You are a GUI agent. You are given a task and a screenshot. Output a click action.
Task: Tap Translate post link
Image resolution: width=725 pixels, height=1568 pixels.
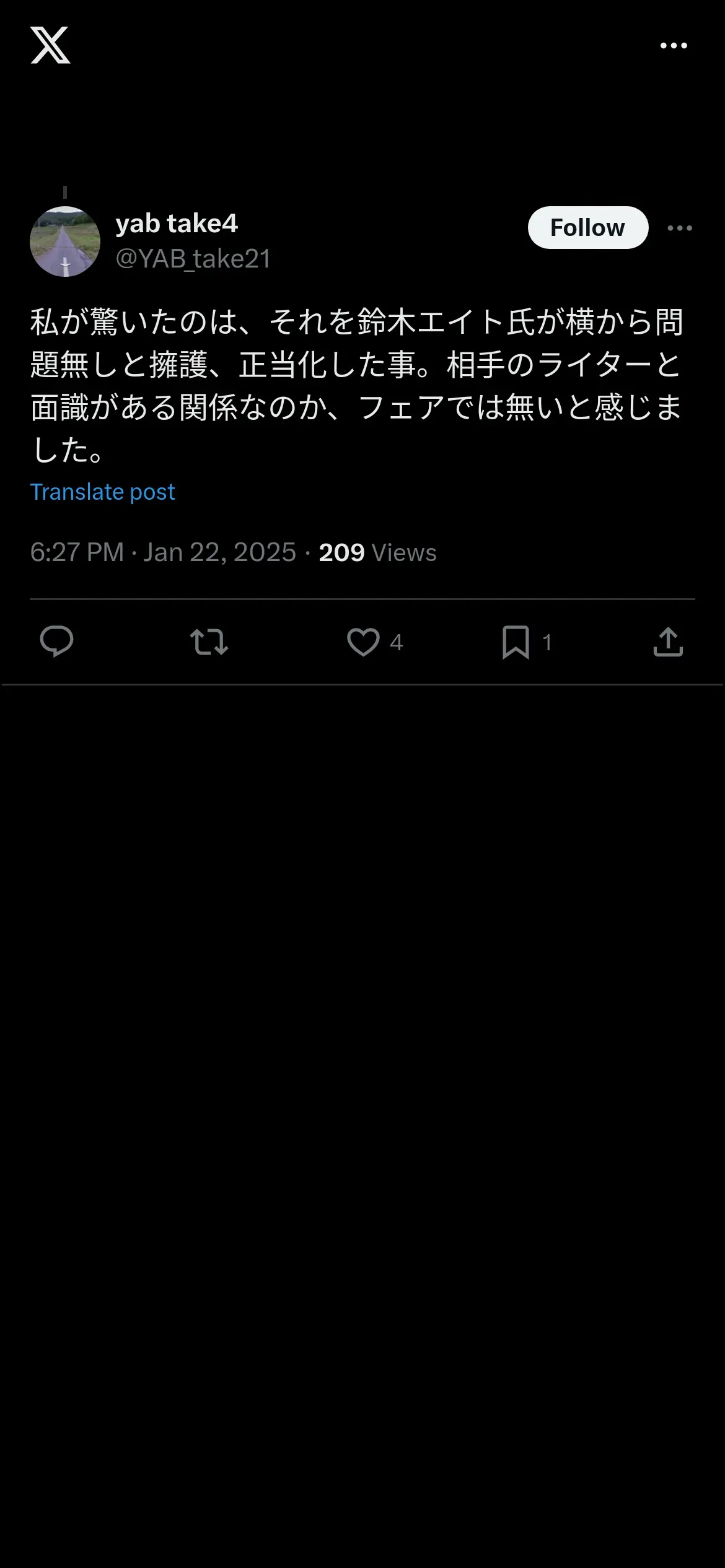click(102, 492)
